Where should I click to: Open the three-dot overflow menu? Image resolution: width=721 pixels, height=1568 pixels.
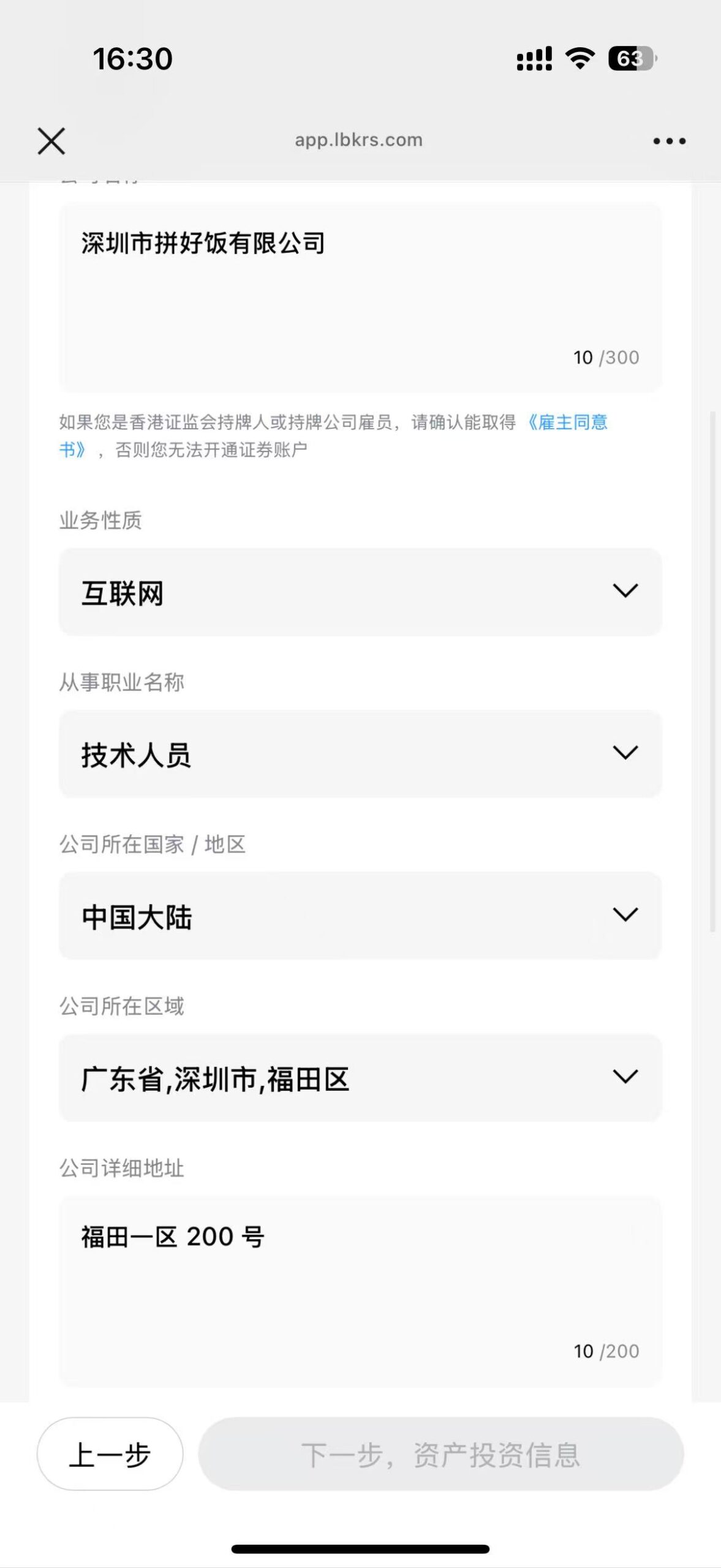click(x=669, y=141)
